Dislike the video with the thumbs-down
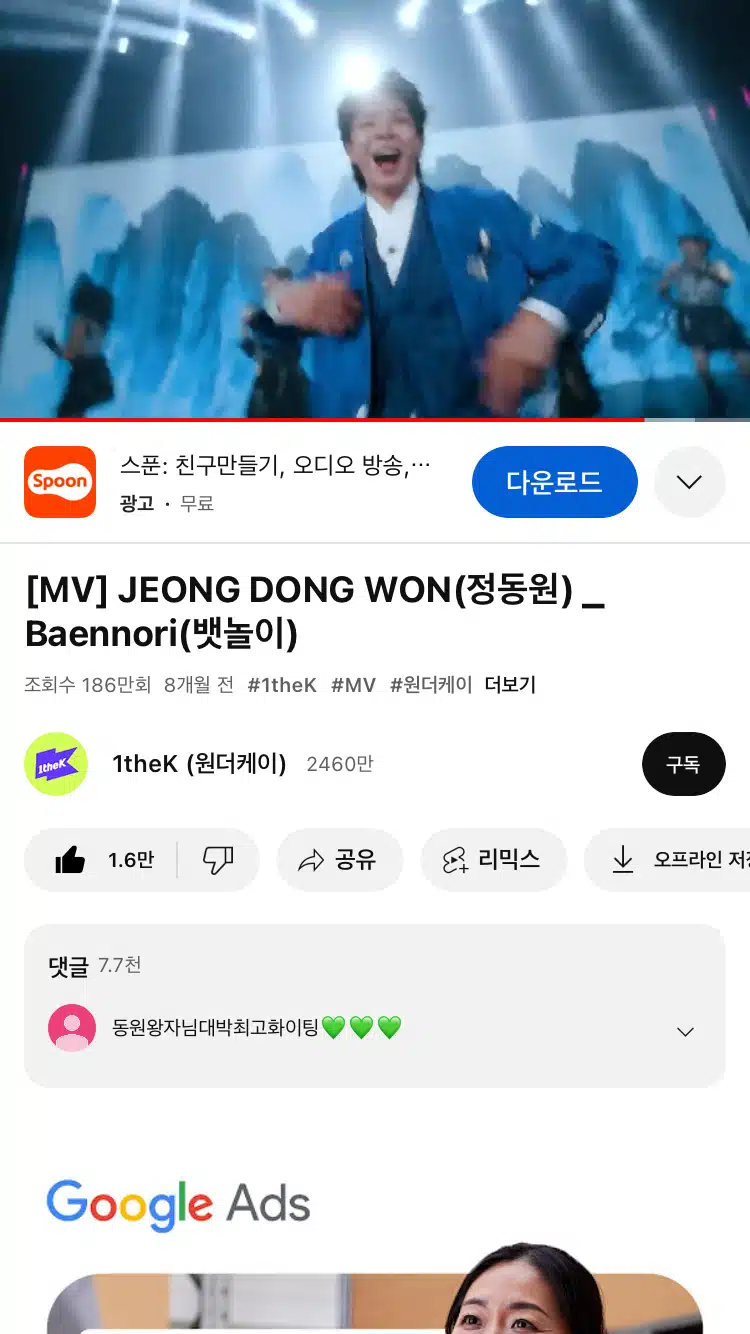Image resolution: width=750 pixels, height=1334 pixels. [218, 860]
